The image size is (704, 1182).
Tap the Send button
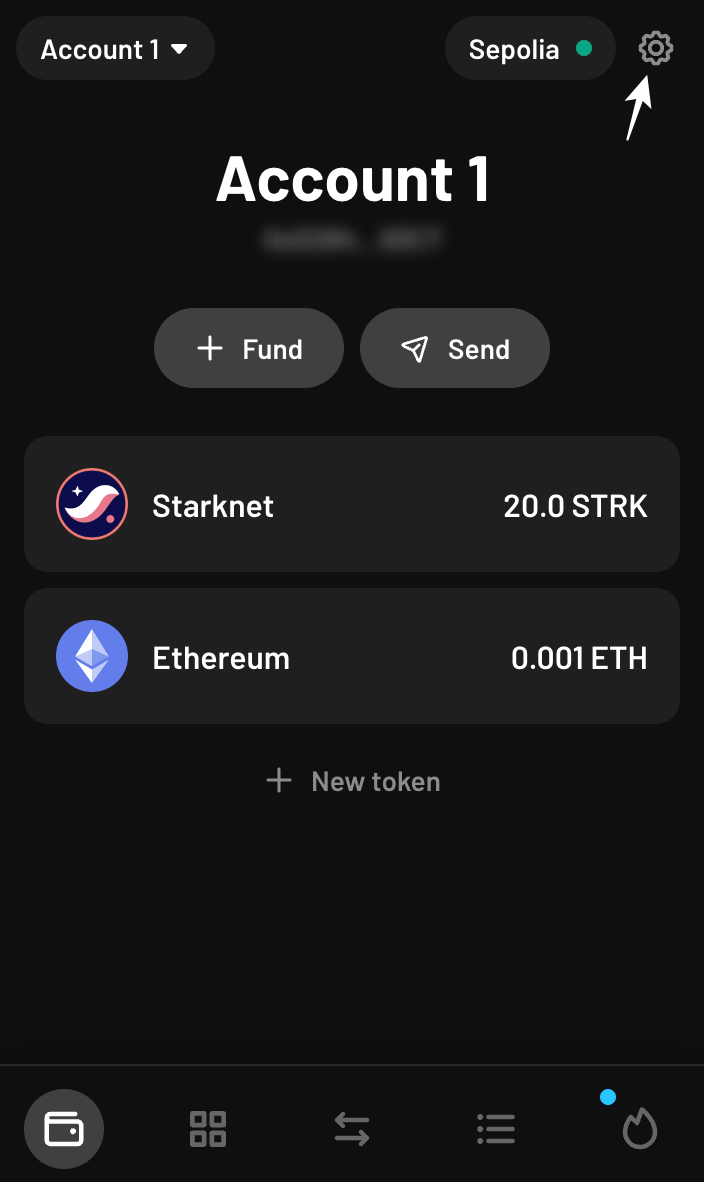coord(455,348)
